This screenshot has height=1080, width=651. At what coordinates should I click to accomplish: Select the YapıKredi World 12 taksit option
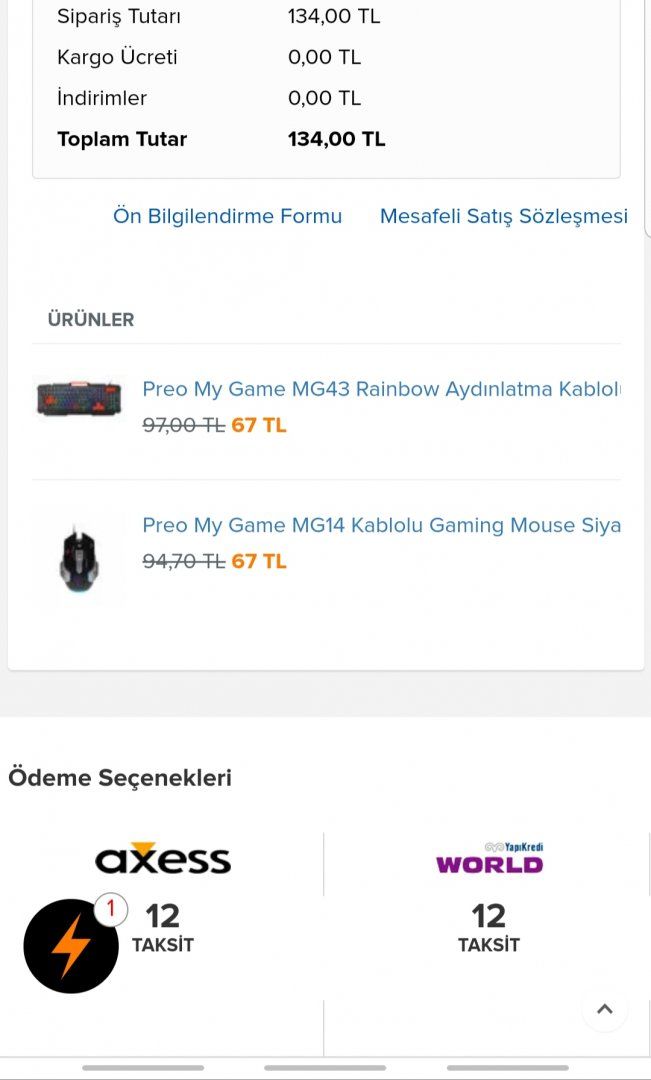[x=488, y=900]
